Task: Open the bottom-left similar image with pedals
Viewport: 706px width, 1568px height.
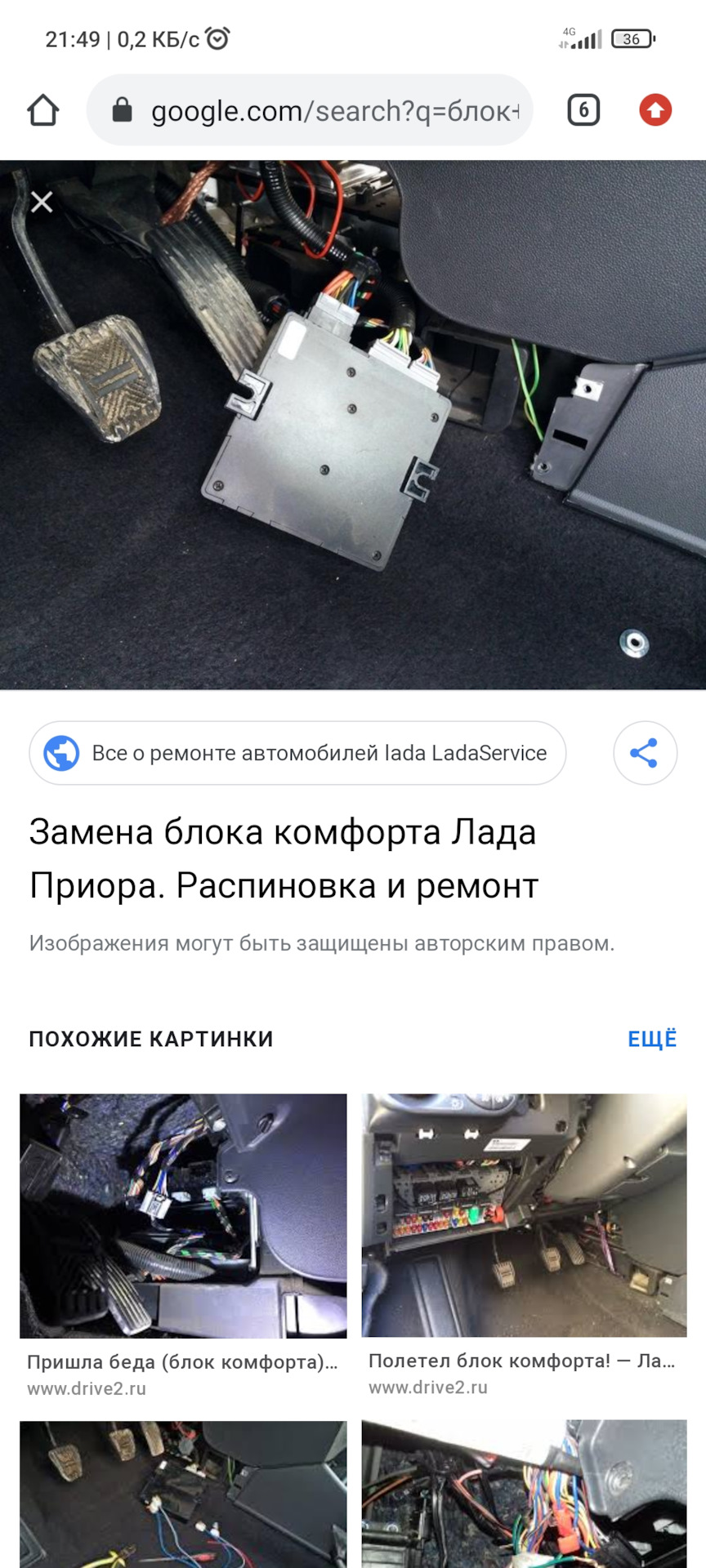Action: (183, 1494)
